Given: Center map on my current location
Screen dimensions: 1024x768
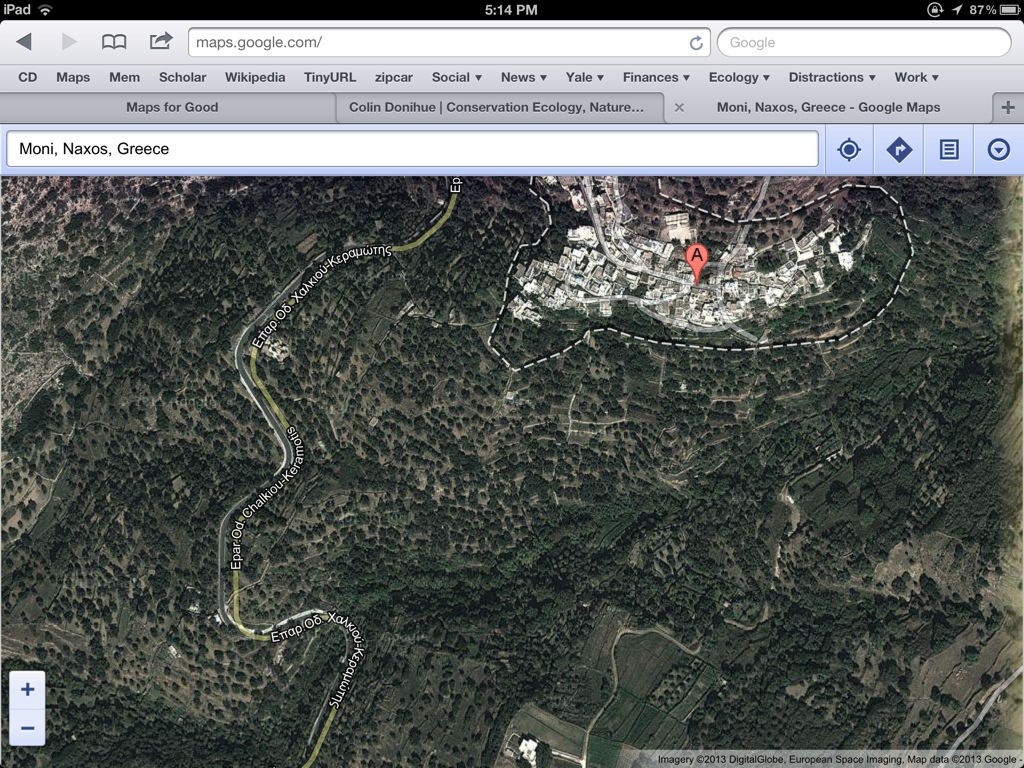Looking at the screenshot, I should [x=849, y=150].
